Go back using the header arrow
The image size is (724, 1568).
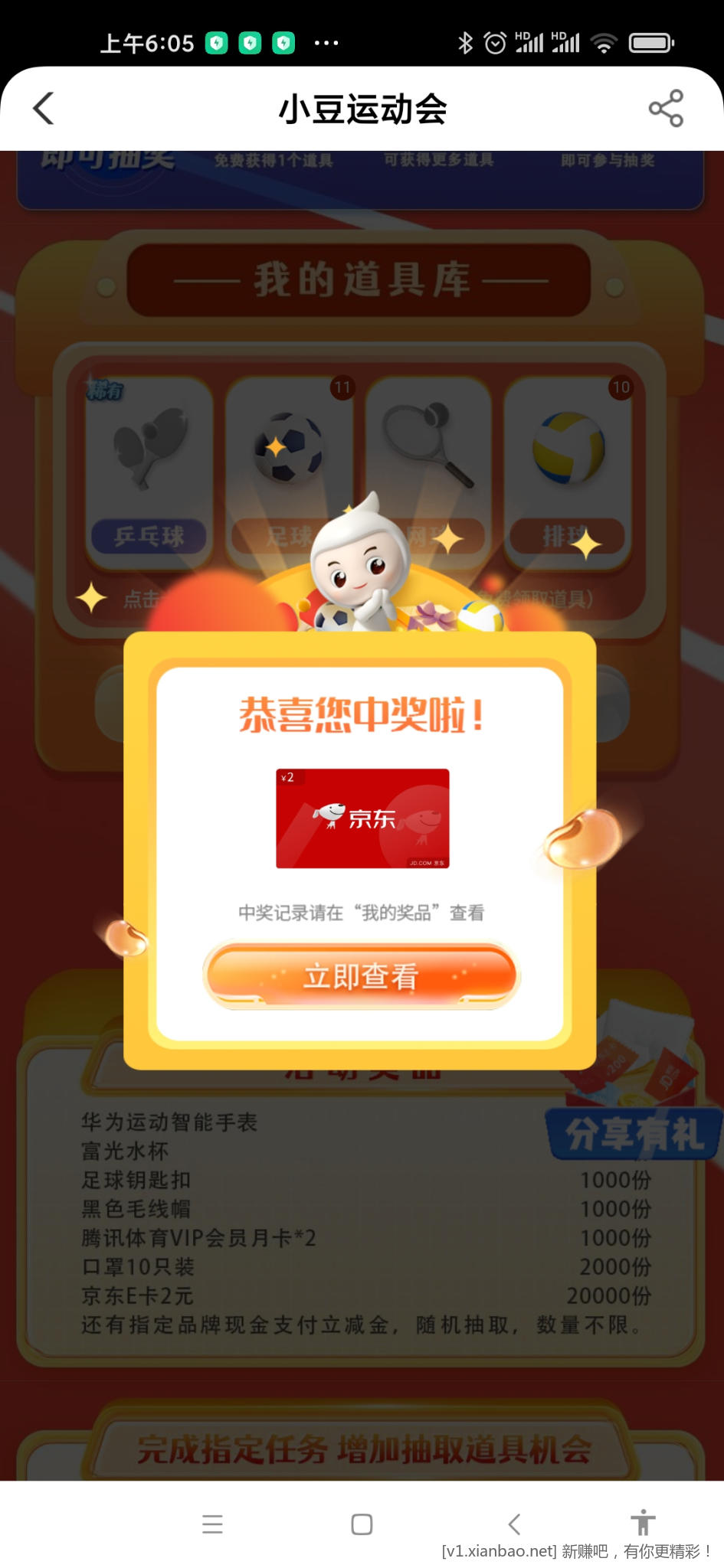pos(44,108)
